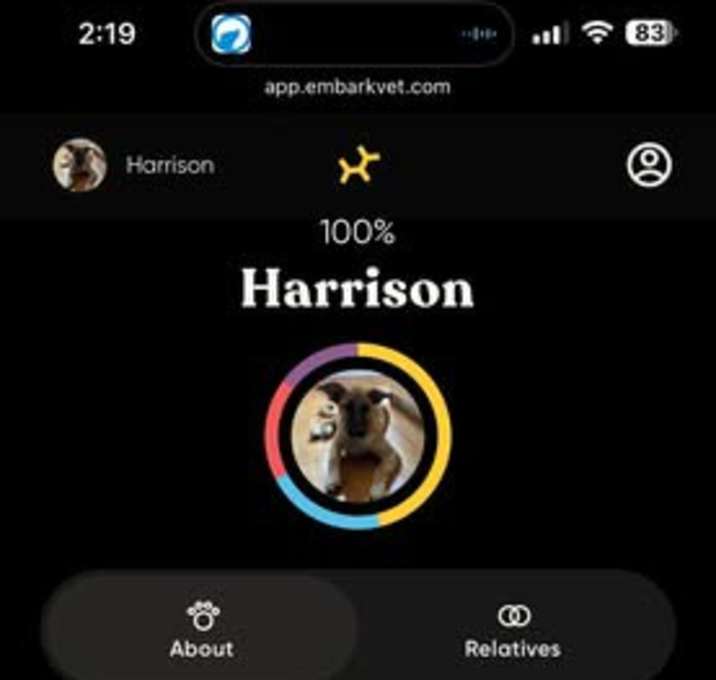716x680 pixels.
Task: Select the About tab
Action: [201, 630]
